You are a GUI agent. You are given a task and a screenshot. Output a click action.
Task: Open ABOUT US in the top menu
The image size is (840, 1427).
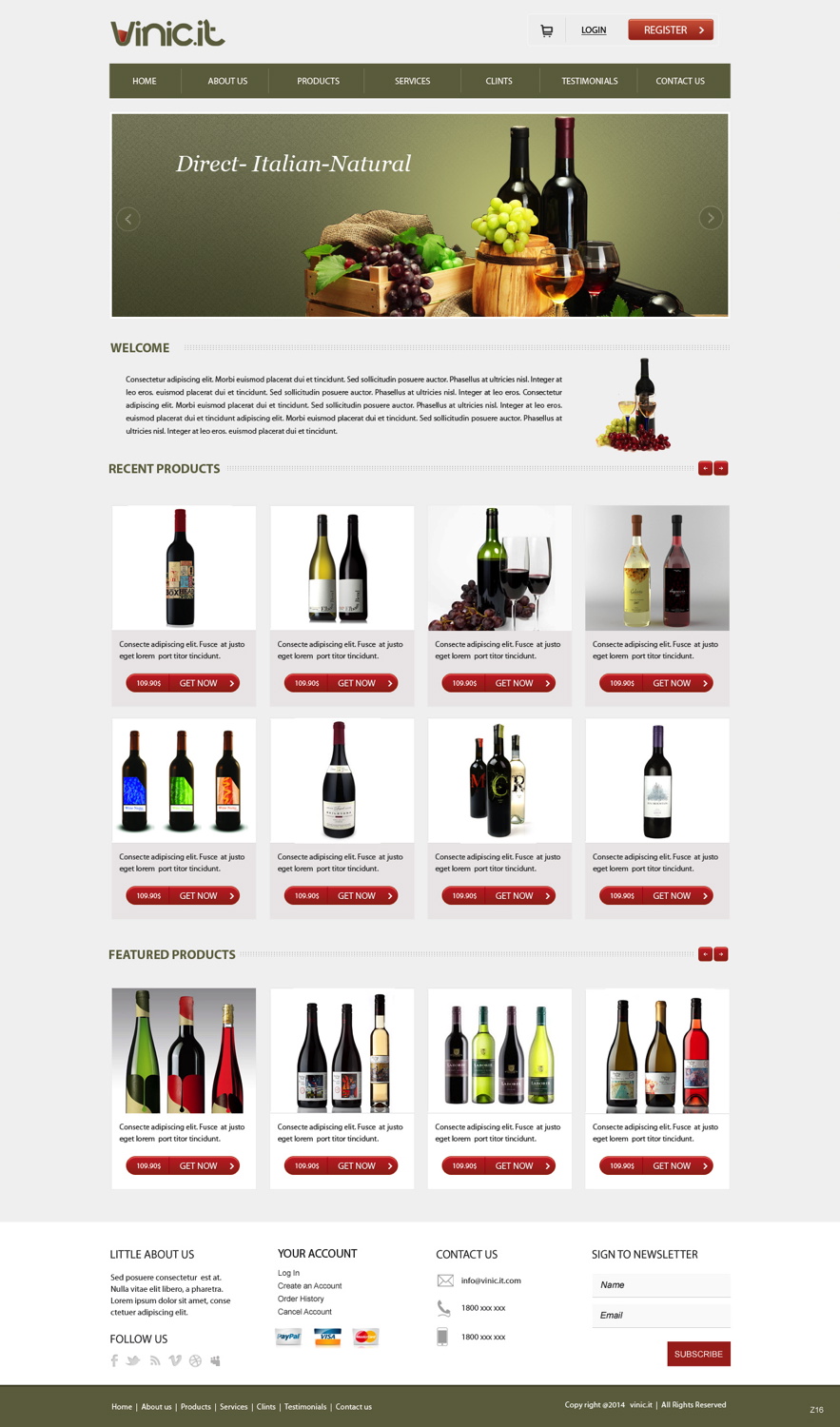pos(227,81)
